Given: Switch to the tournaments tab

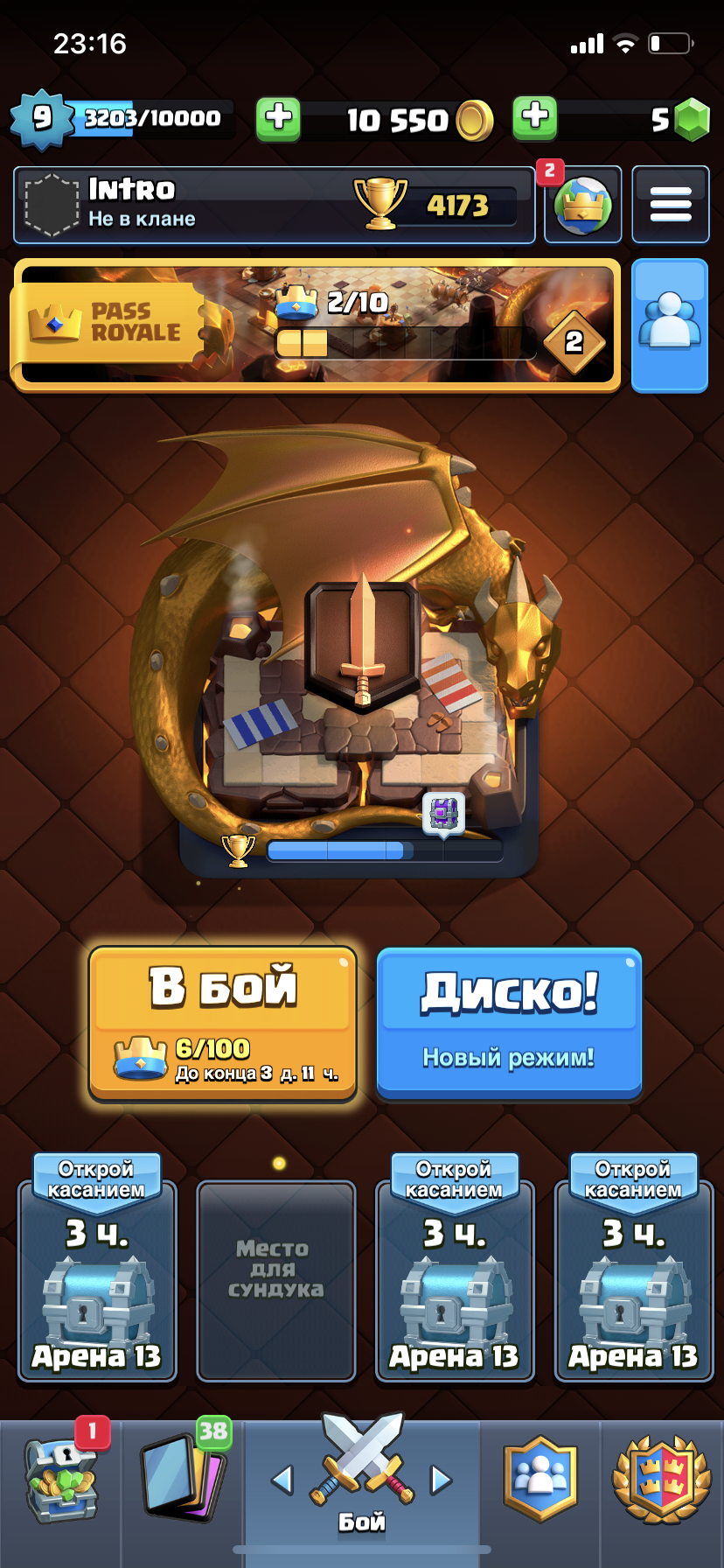Looking at the screenshot, I should click(662, 1479).
